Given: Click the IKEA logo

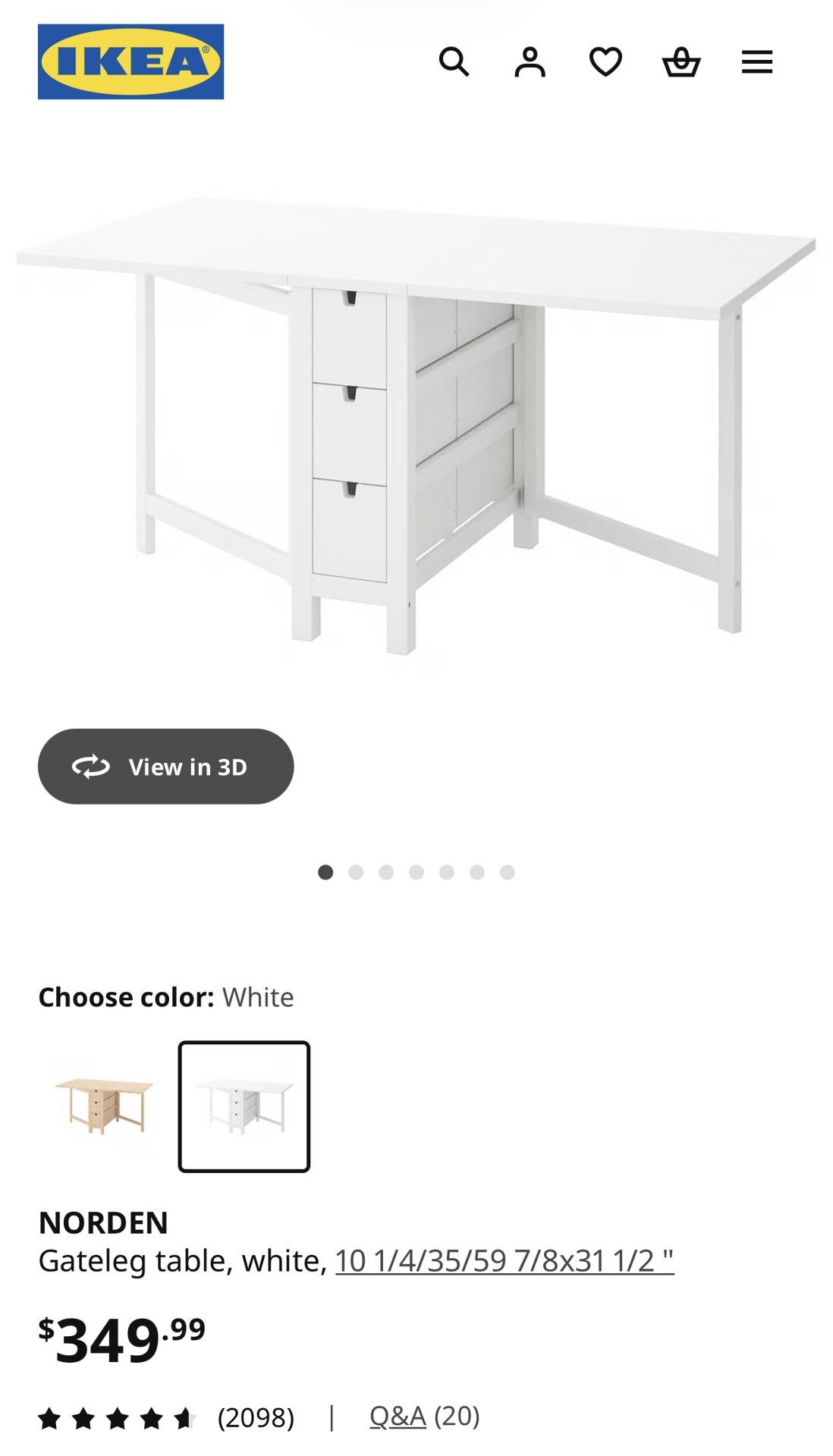Looking at the screenshot, I should (132, 60).
